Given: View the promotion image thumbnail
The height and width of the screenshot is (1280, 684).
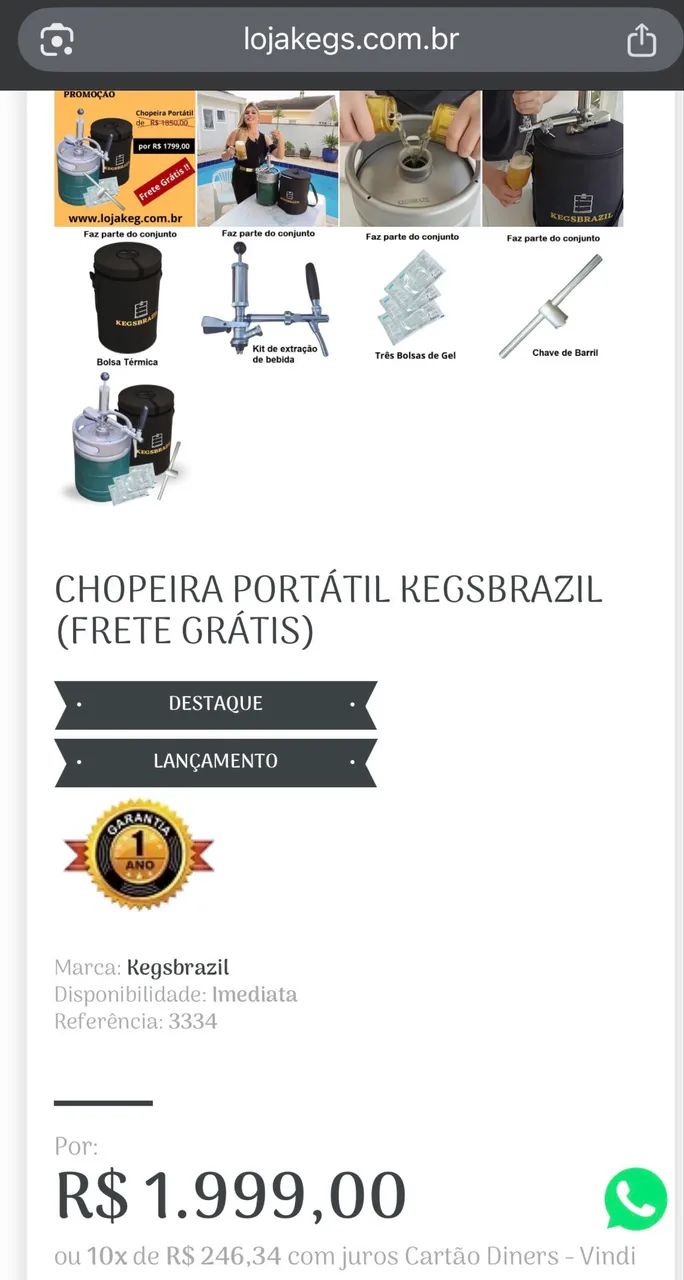Looking at the screenshot, I should (125, 160).
